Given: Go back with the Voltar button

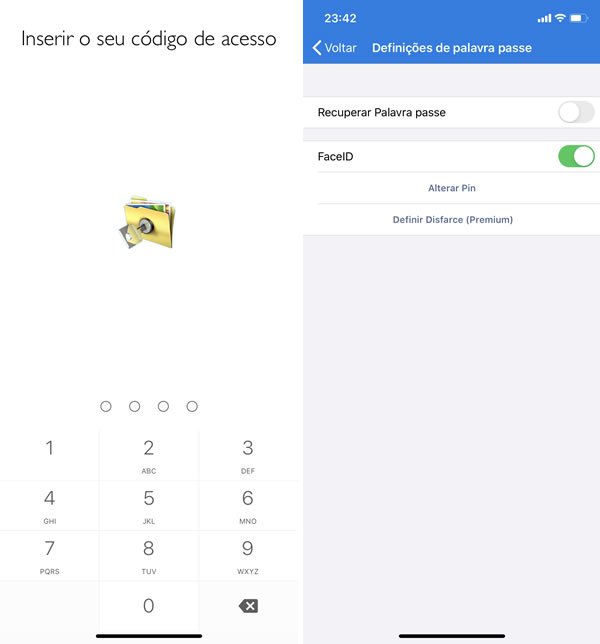Looking at the screenshot, I should [335, 48].
